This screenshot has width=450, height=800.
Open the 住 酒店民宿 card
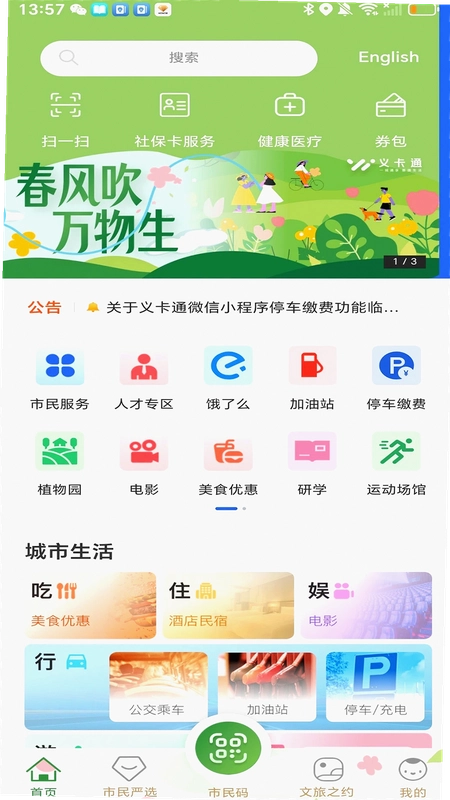(229, 606)
